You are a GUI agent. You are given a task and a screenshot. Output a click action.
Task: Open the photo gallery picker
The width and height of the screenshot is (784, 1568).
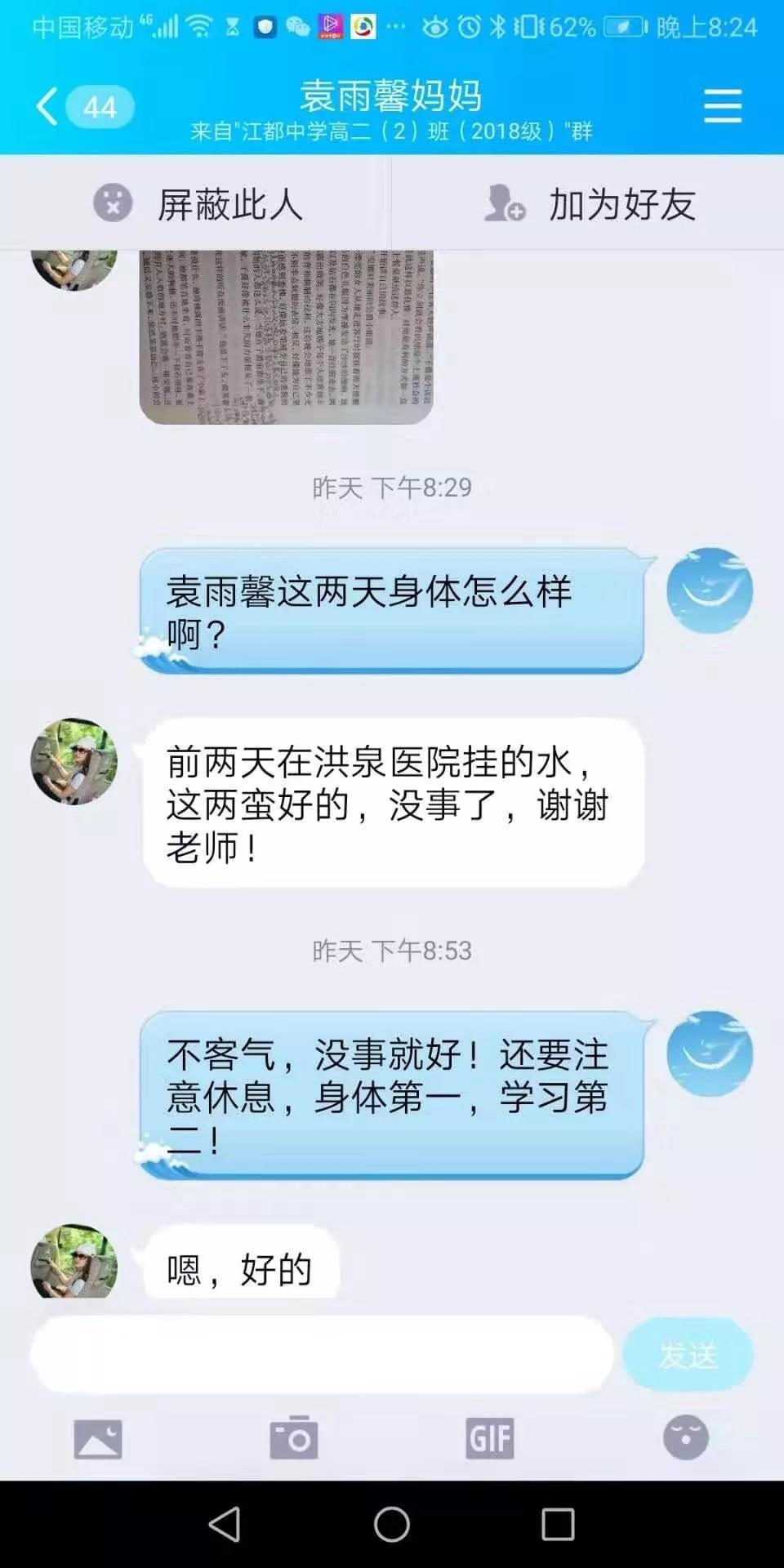pyautogui.click(x=98, y=1438)
